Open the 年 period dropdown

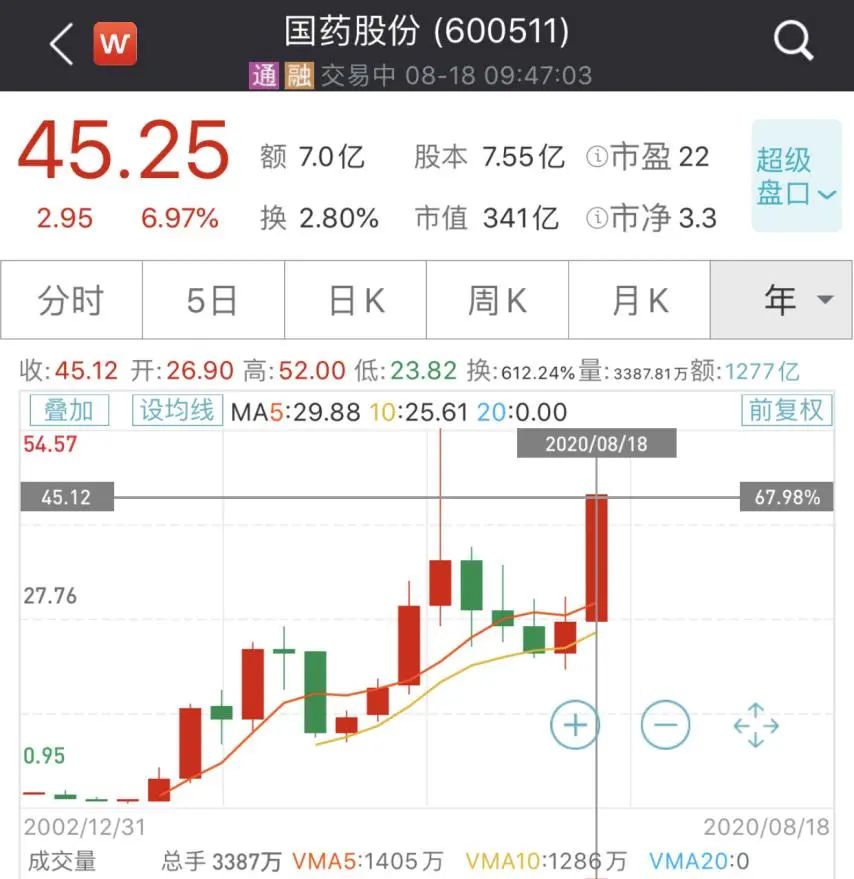(x=782, y=300)
